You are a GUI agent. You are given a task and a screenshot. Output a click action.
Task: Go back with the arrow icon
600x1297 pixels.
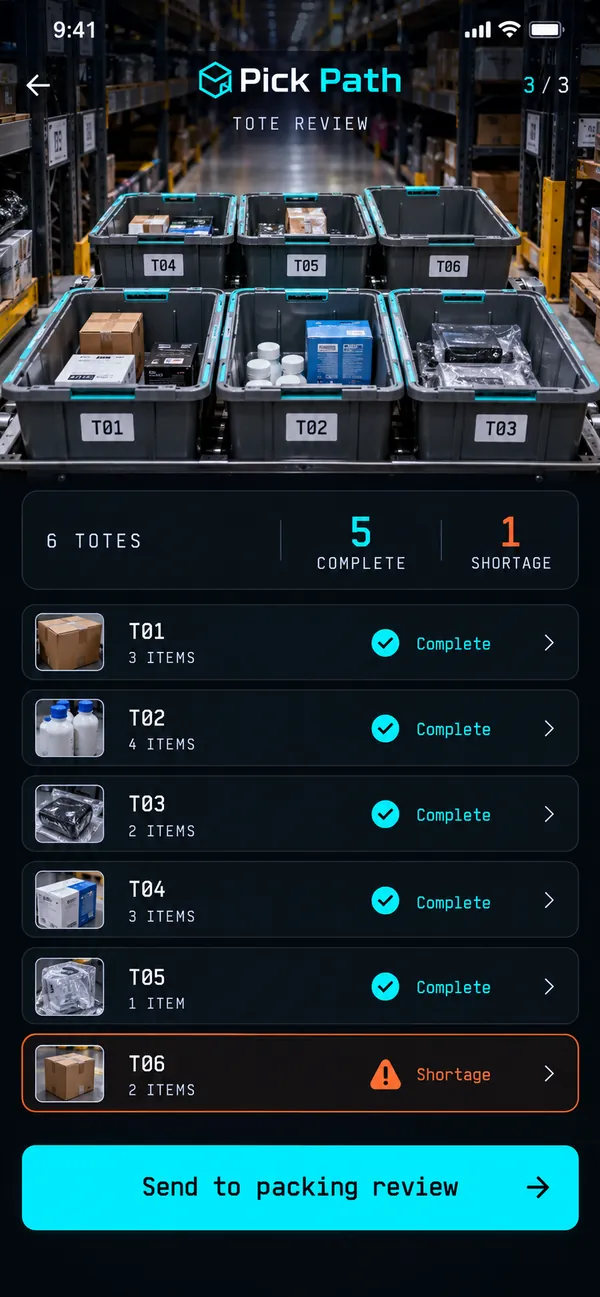(x=38, y=85)
